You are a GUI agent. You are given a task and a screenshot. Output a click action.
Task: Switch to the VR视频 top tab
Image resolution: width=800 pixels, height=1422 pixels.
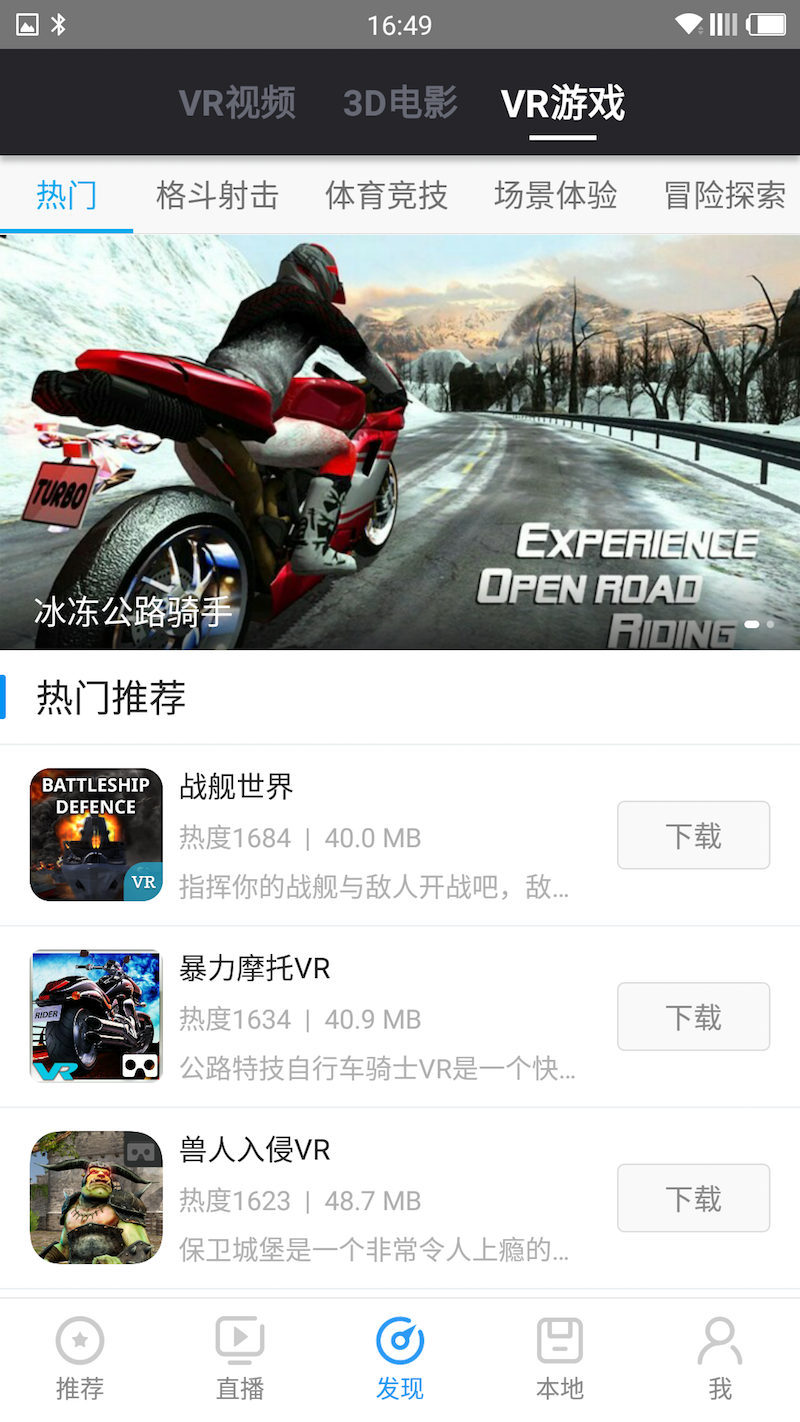pos(237,103)
